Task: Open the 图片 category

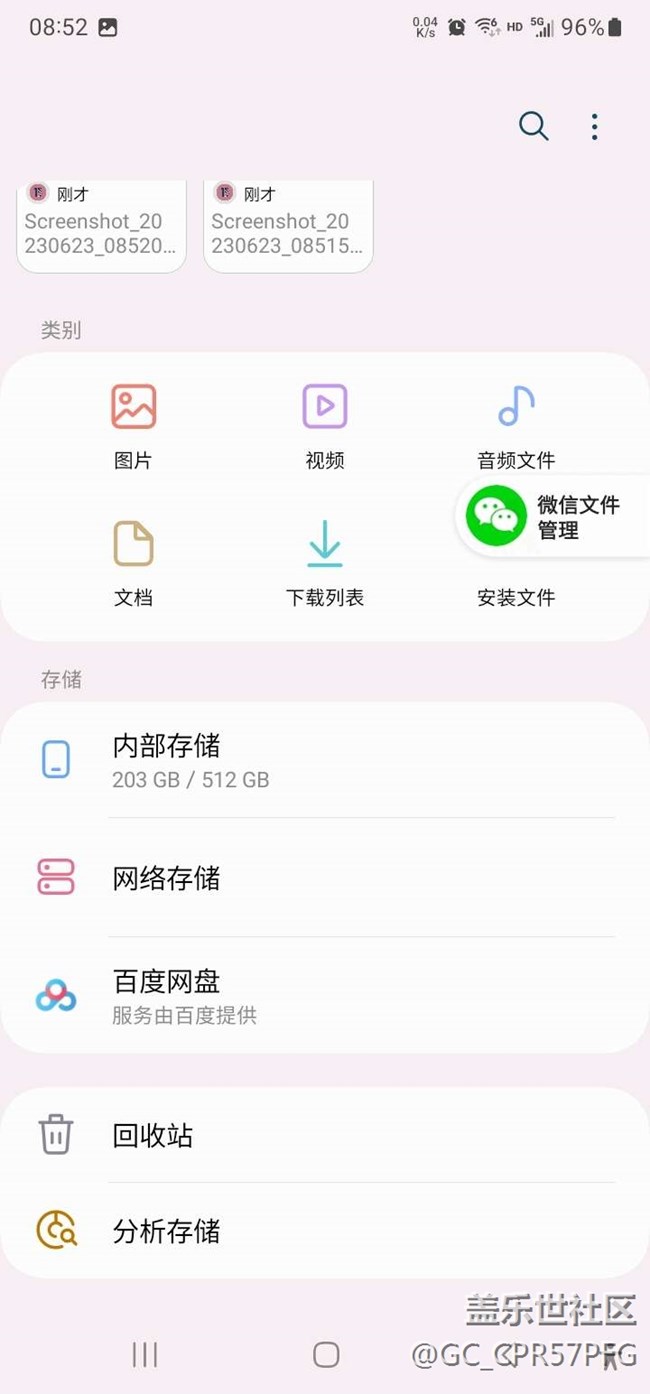Action: pos(133,426)
